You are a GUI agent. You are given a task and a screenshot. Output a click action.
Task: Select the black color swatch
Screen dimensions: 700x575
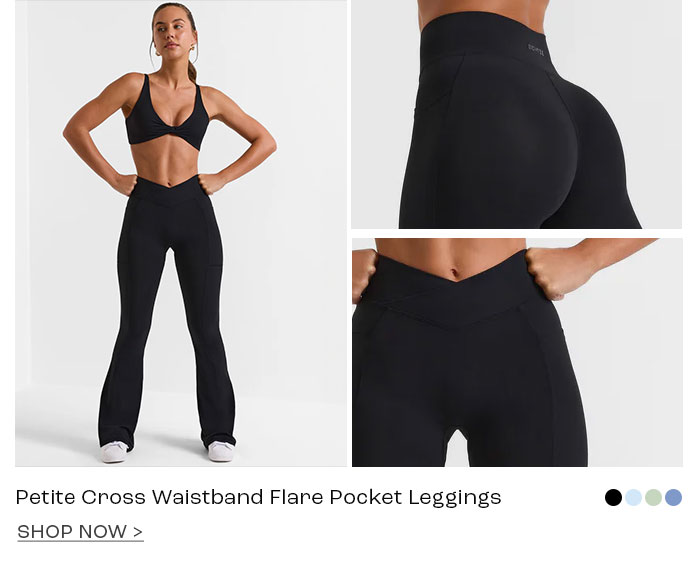click(614, 497)
